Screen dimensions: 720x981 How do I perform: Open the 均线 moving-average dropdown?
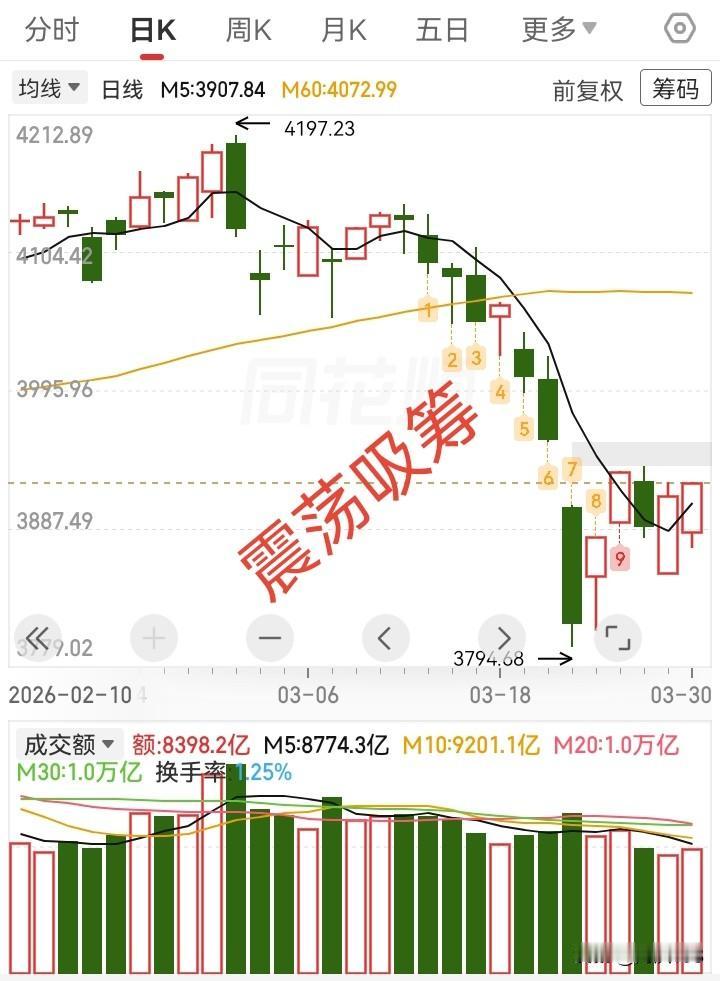click(x=44, y=88)
